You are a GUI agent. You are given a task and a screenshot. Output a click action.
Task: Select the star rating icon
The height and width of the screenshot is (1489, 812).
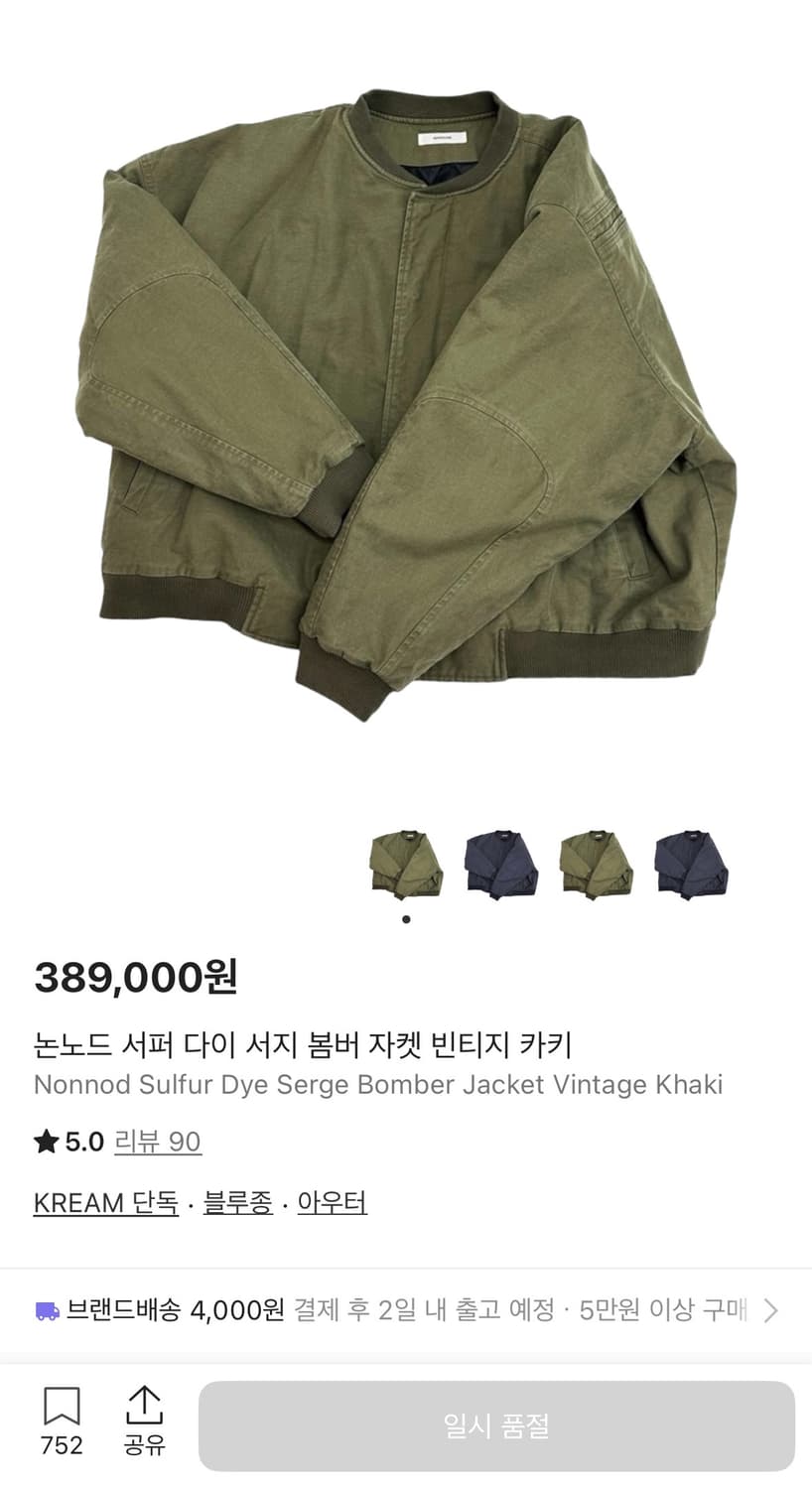[44, 1141]
